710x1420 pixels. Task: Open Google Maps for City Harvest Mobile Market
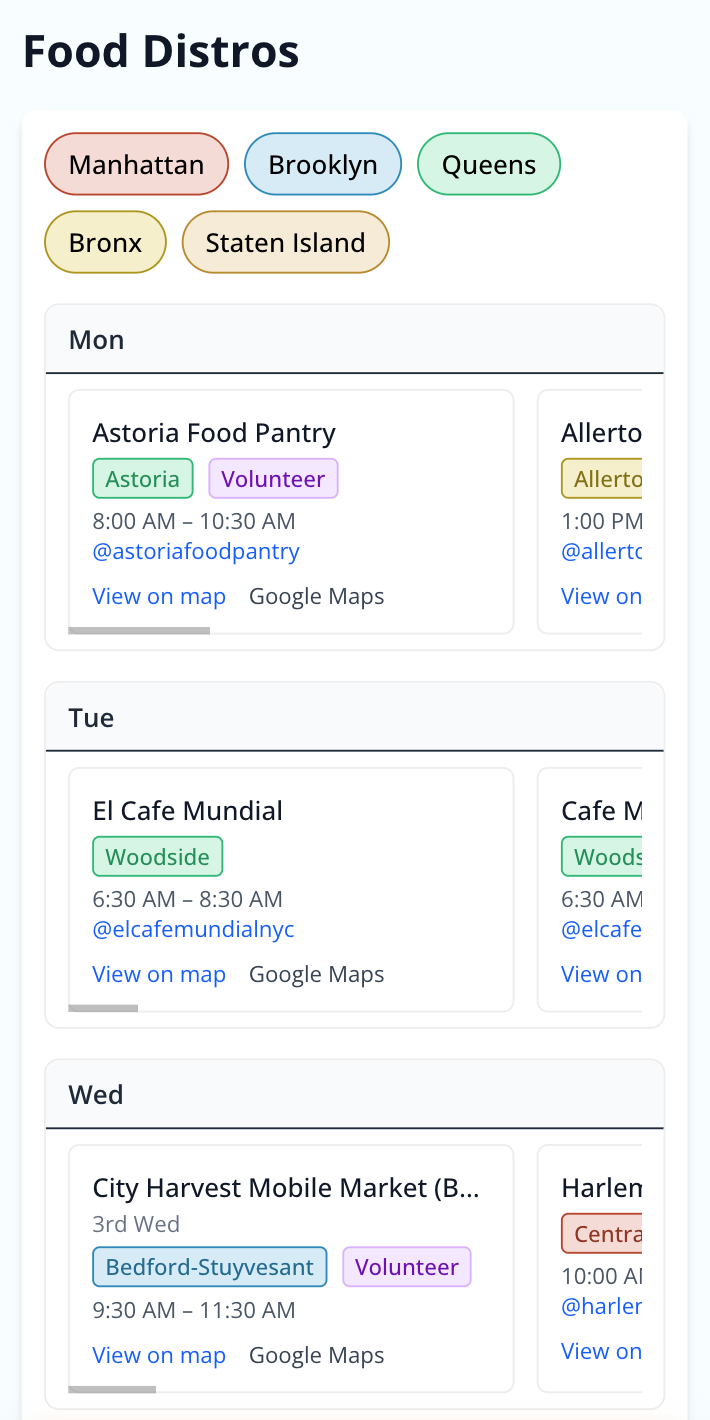[316, 1356]
